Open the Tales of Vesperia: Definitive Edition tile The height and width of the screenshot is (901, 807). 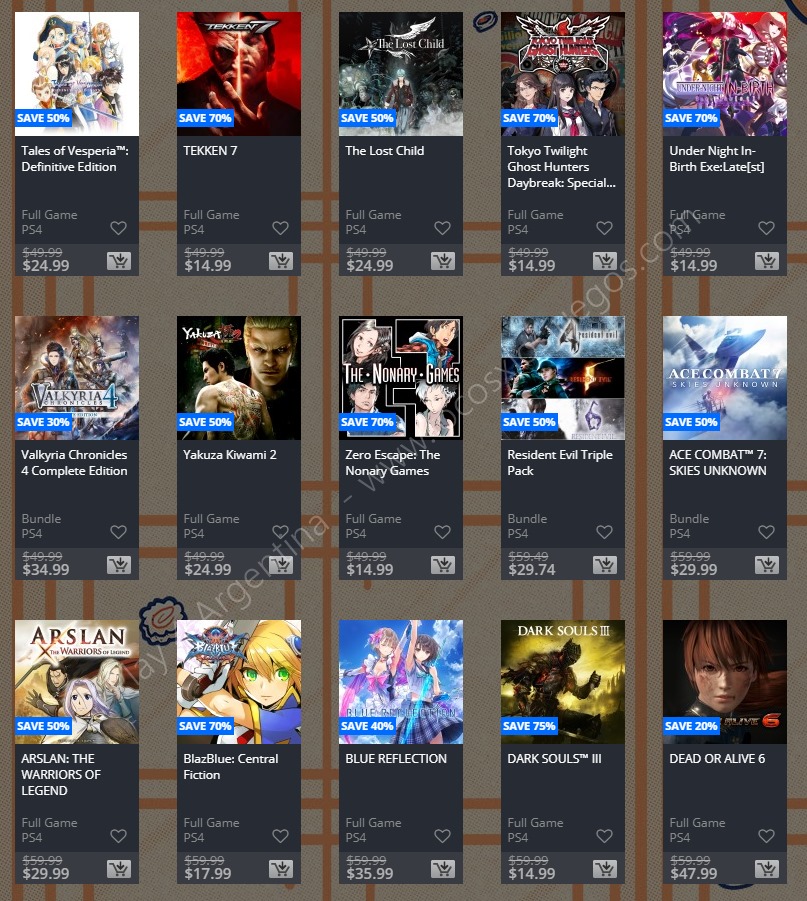coord(76,75)
